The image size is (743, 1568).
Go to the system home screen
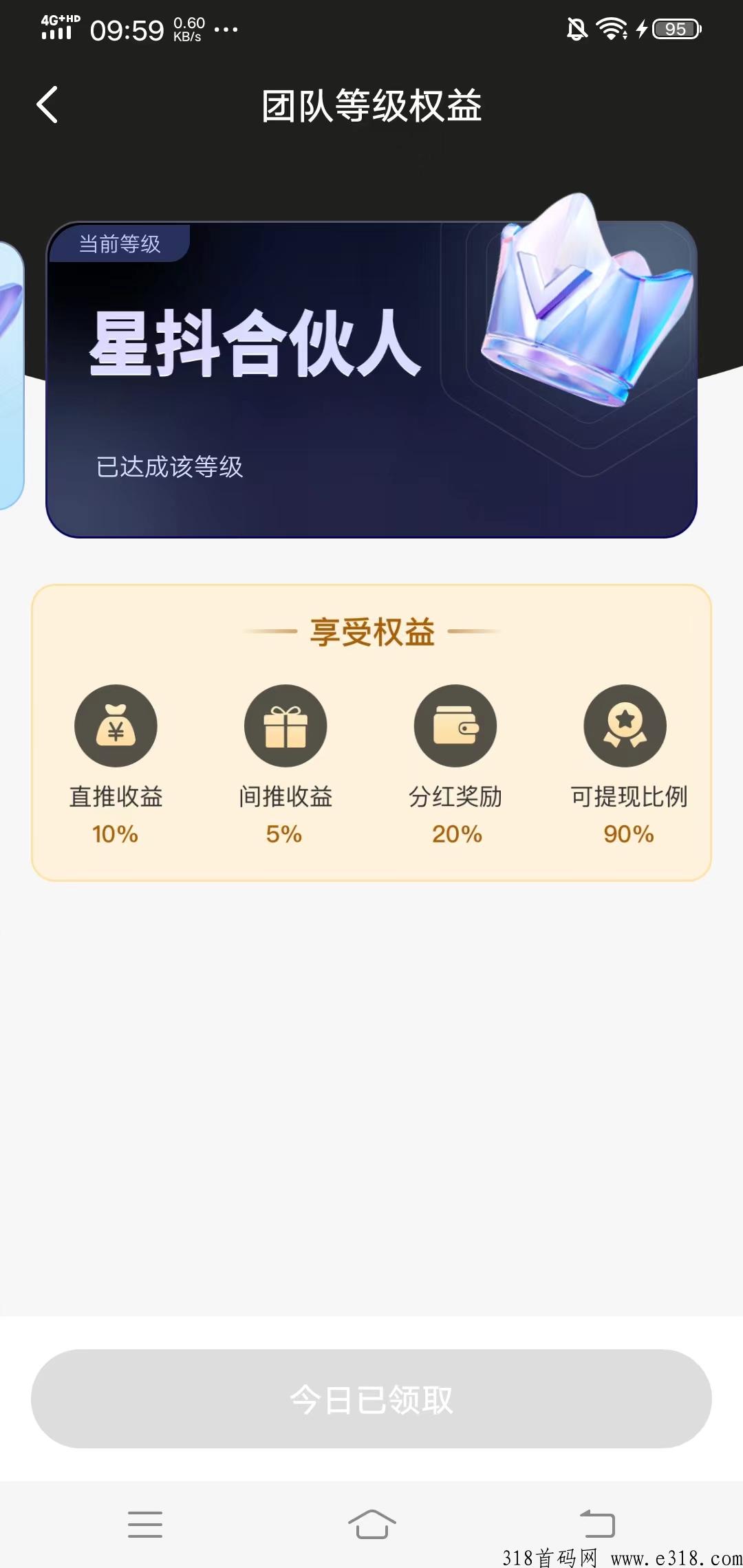click(371, 1524)
